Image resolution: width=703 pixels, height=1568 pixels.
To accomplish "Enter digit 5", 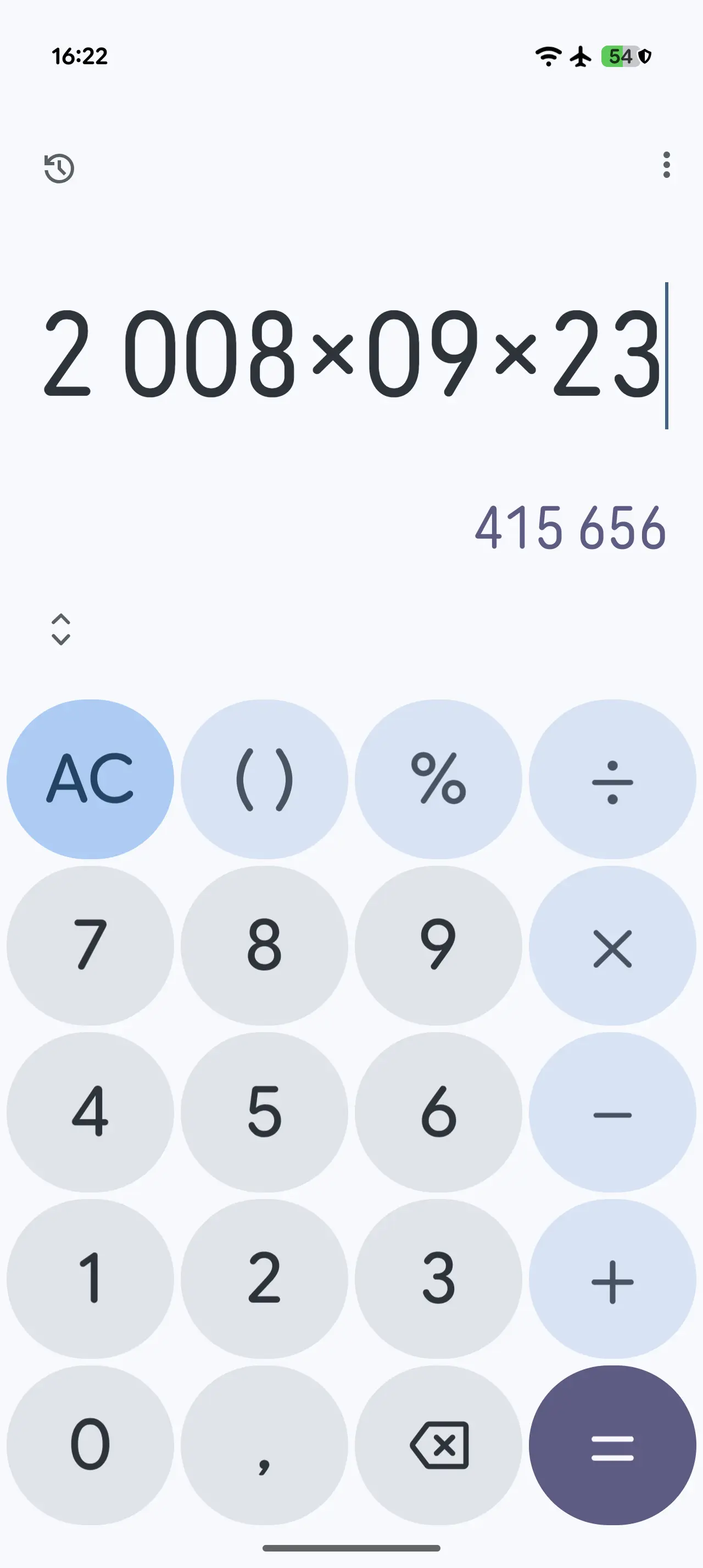I will pyautogui.click(x=264, y=1113).
